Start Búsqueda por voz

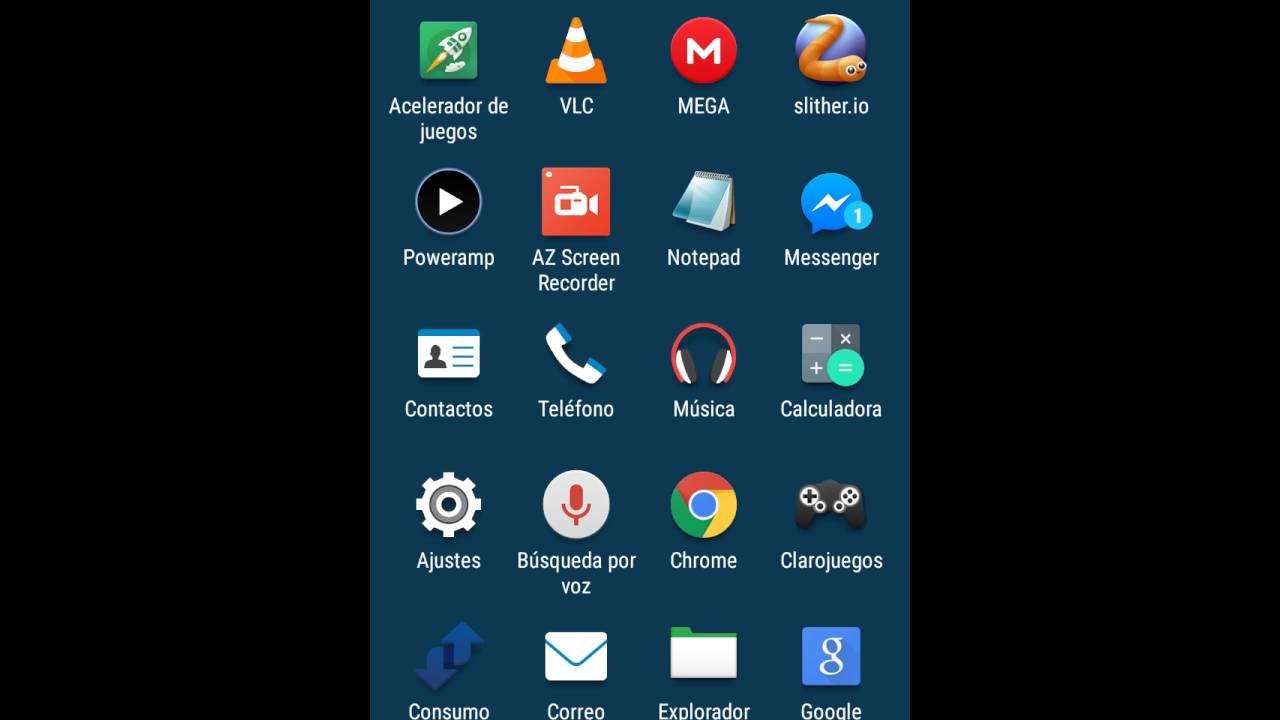[576, 505]
